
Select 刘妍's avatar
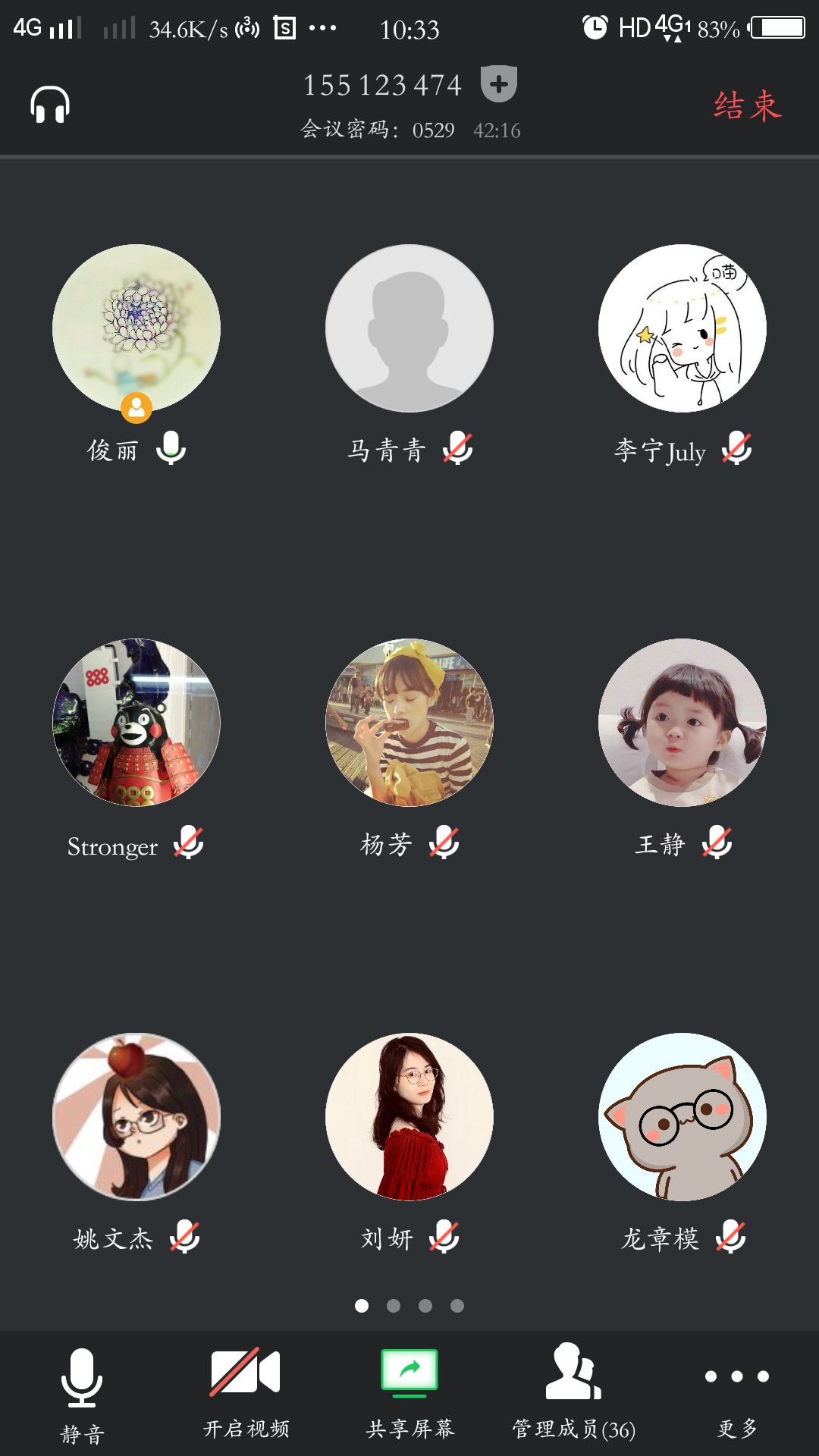point(409,1117)
